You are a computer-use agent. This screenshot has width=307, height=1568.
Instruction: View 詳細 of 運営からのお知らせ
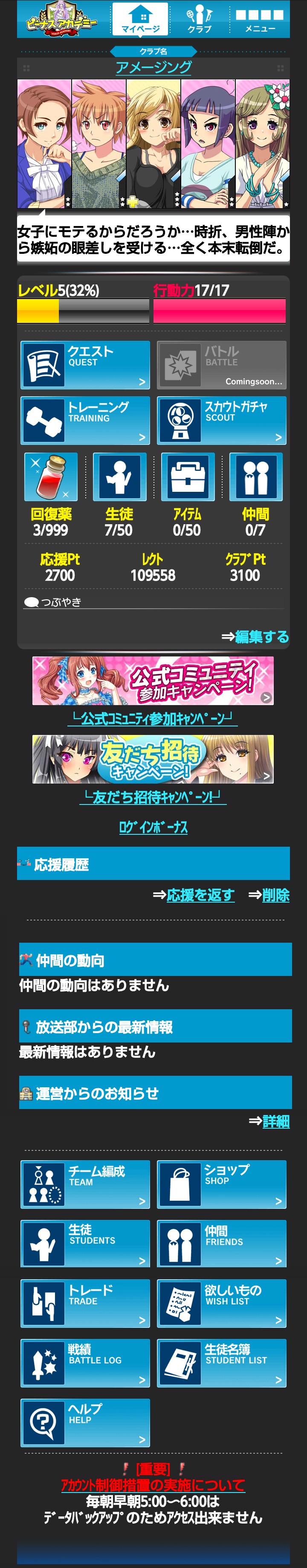275,1121
